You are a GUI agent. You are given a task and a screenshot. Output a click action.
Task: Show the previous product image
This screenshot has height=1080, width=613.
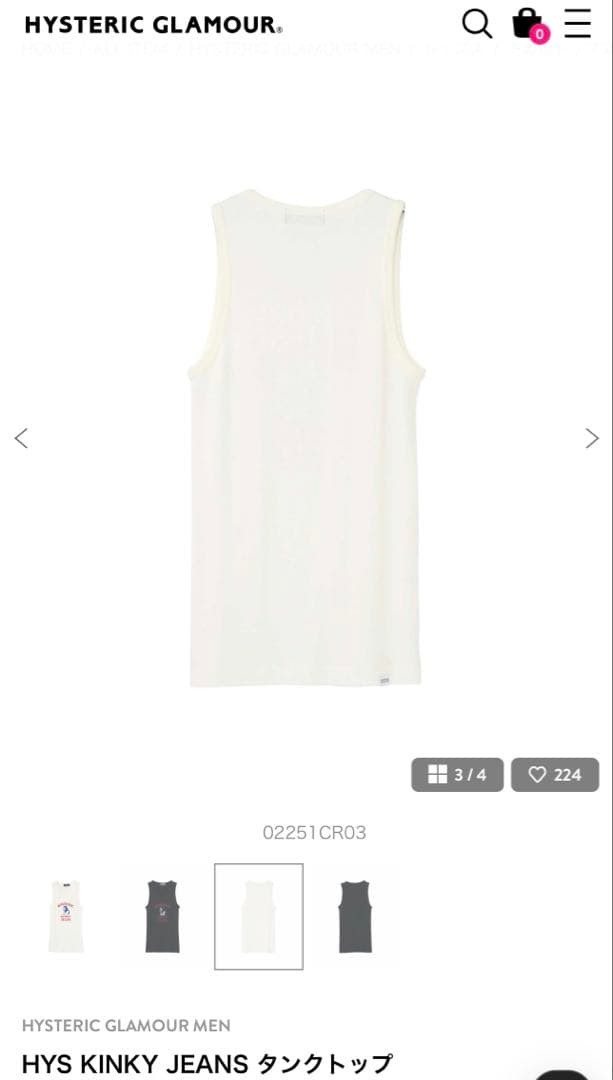(21, 438)
